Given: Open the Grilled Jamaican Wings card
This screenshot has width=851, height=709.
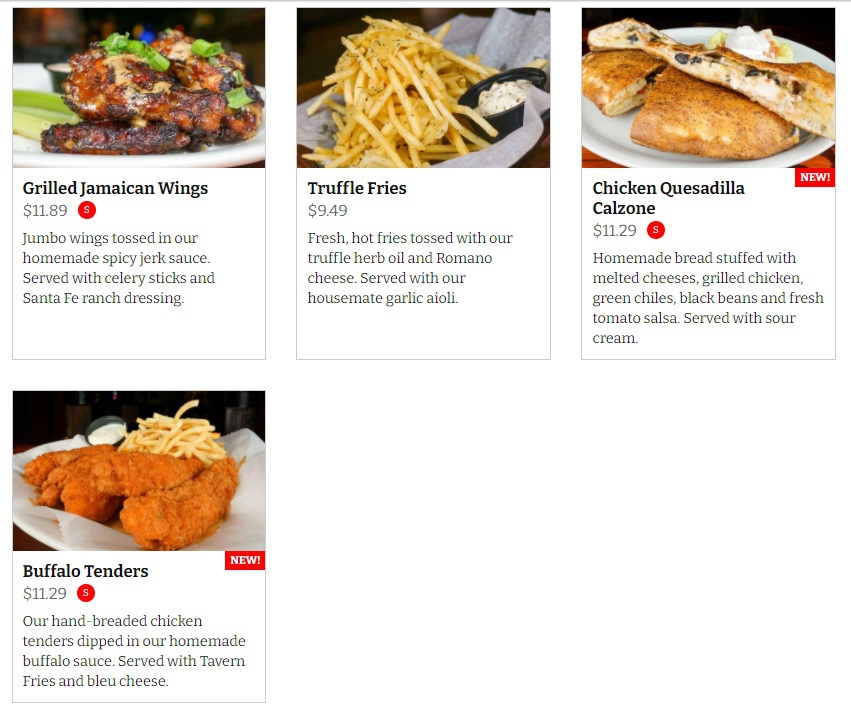Looking at the screenshot, I should pos(115,188).
